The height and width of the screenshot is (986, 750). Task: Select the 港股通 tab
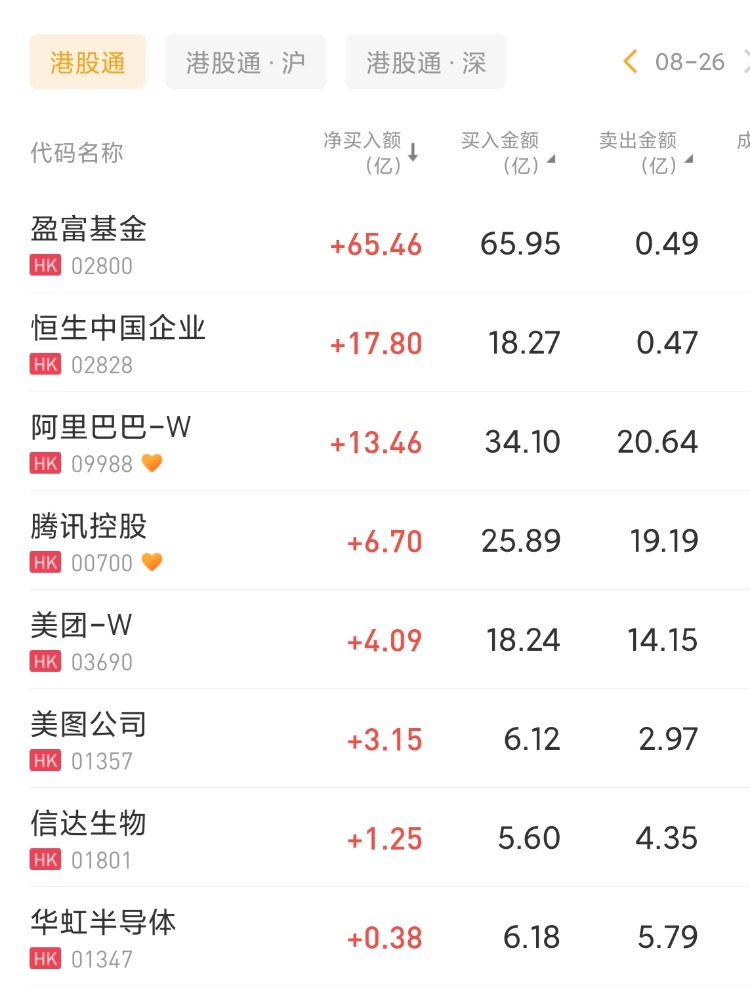point(87,62)
